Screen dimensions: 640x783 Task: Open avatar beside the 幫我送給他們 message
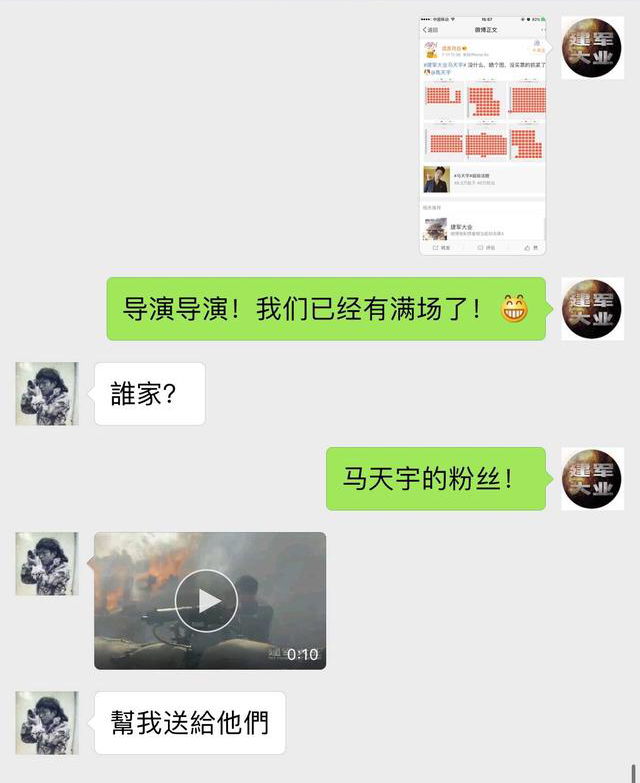(x=47, y=722)
